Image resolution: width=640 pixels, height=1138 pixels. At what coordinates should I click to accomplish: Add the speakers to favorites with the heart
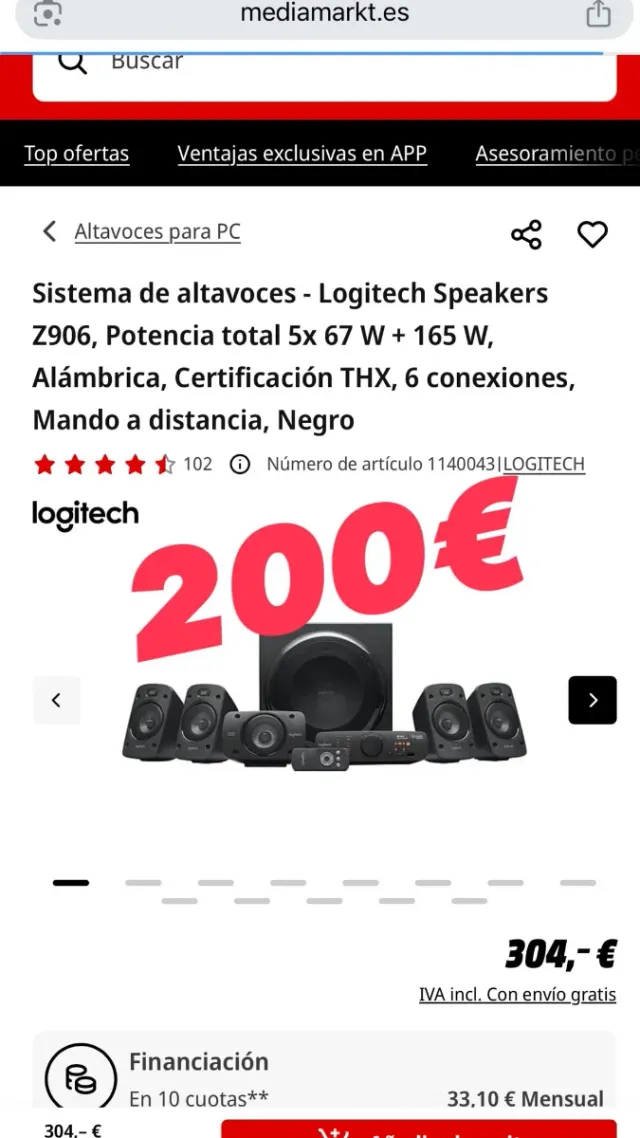pyautogui.click(x=593, y=234)
